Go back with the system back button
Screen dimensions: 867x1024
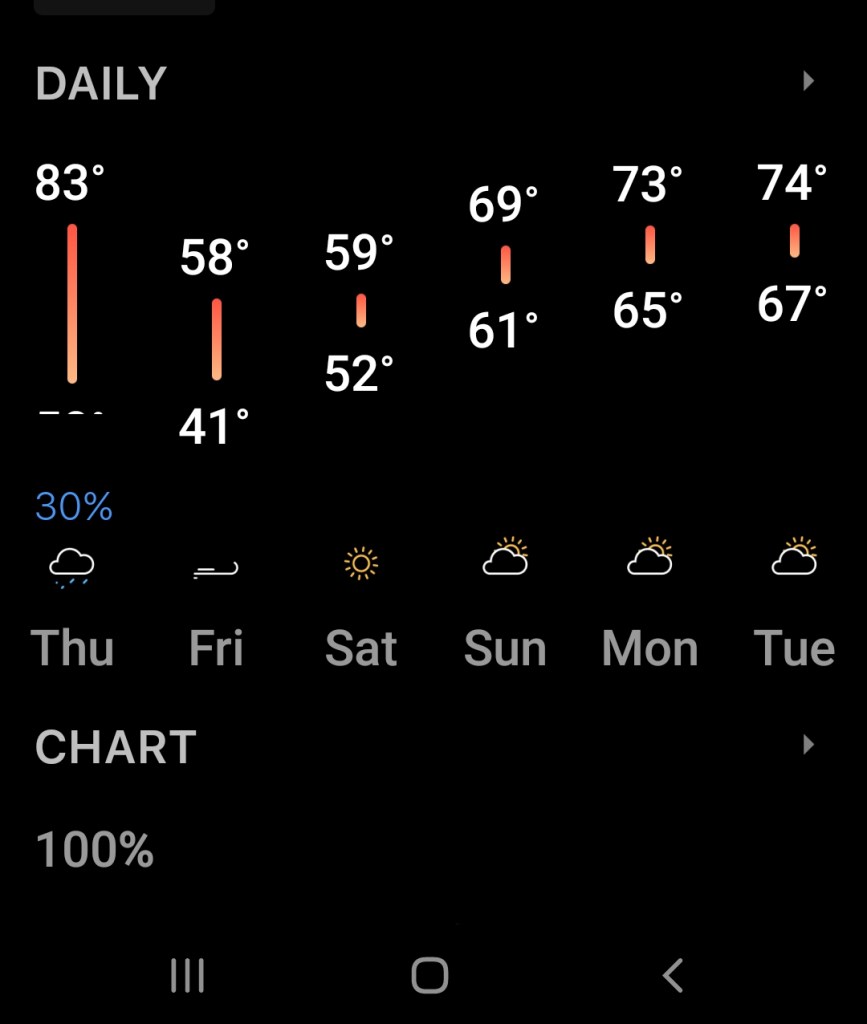tap(673, 975)
